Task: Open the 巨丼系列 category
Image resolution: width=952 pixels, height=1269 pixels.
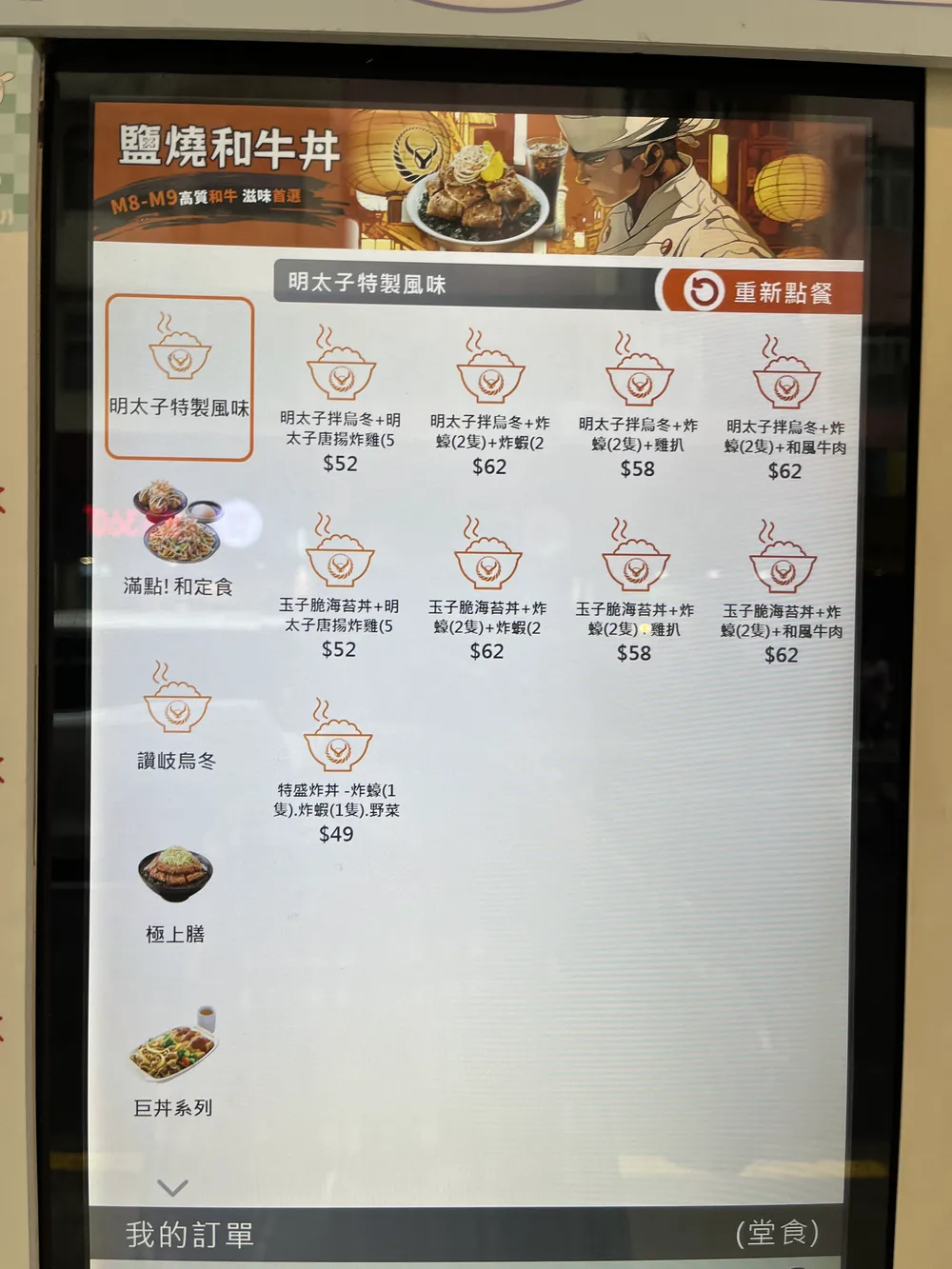Action: (x=173, y=1061)
